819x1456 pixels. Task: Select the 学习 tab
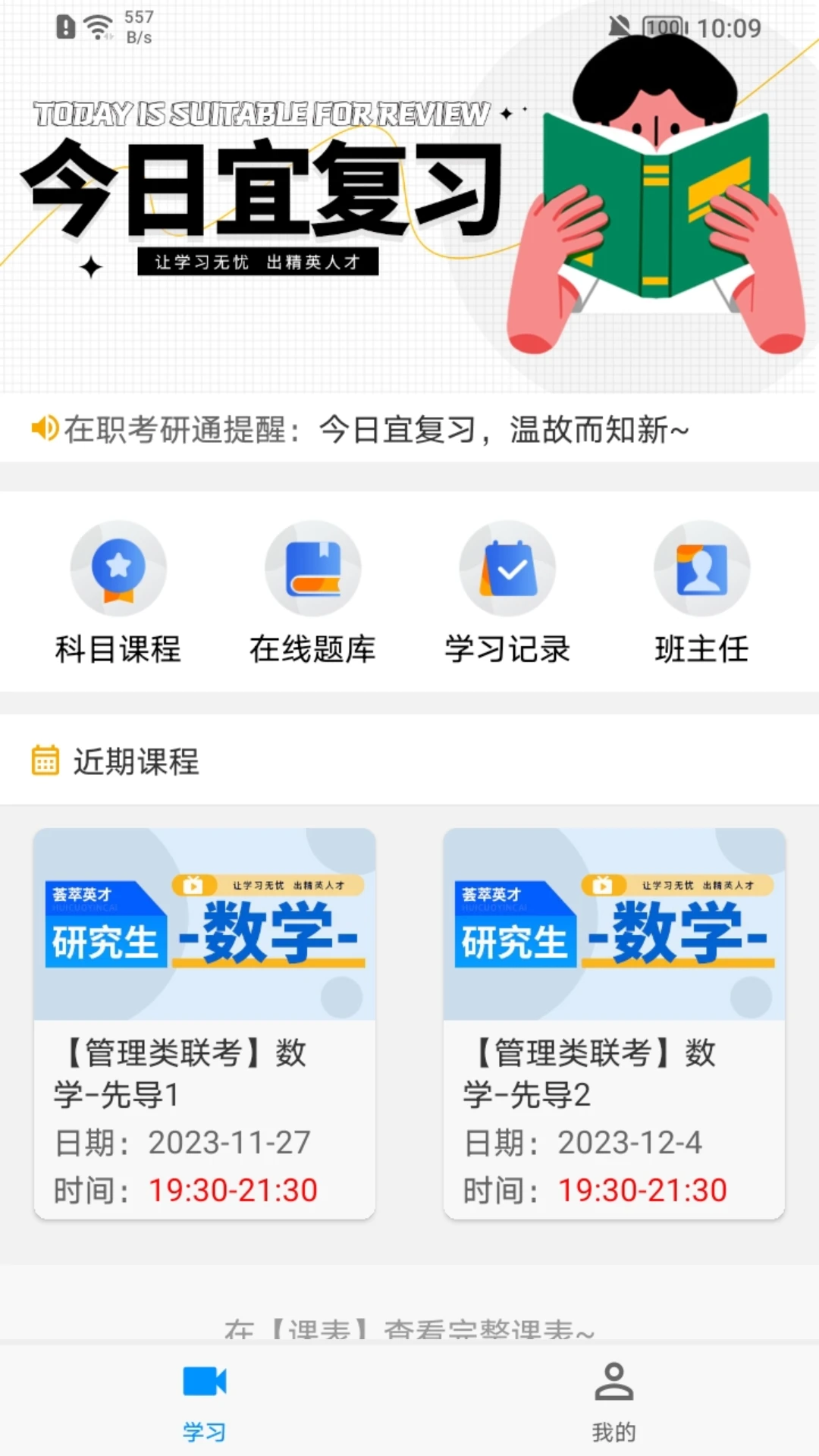205,1400
